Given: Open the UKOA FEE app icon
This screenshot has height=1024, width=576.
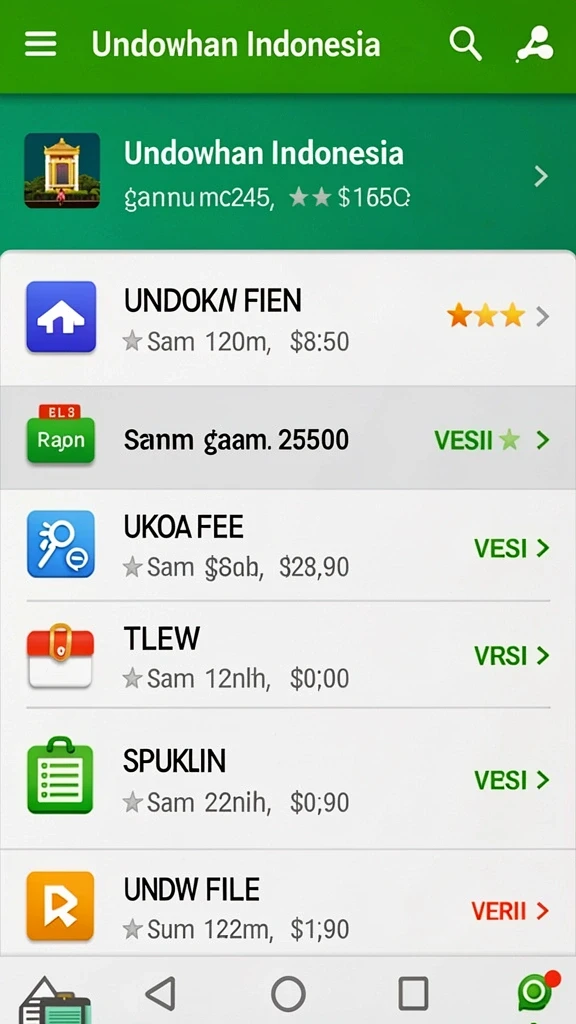Looking at the screenshot, I should pos(61,544).
